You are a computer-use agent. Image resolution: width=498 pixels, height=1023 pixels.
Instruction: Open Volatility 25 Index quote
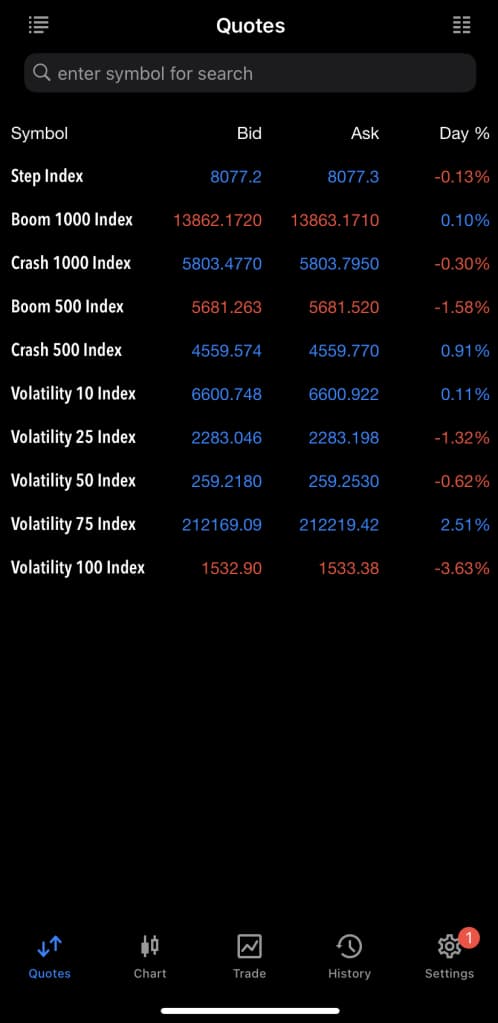[249, 437]
